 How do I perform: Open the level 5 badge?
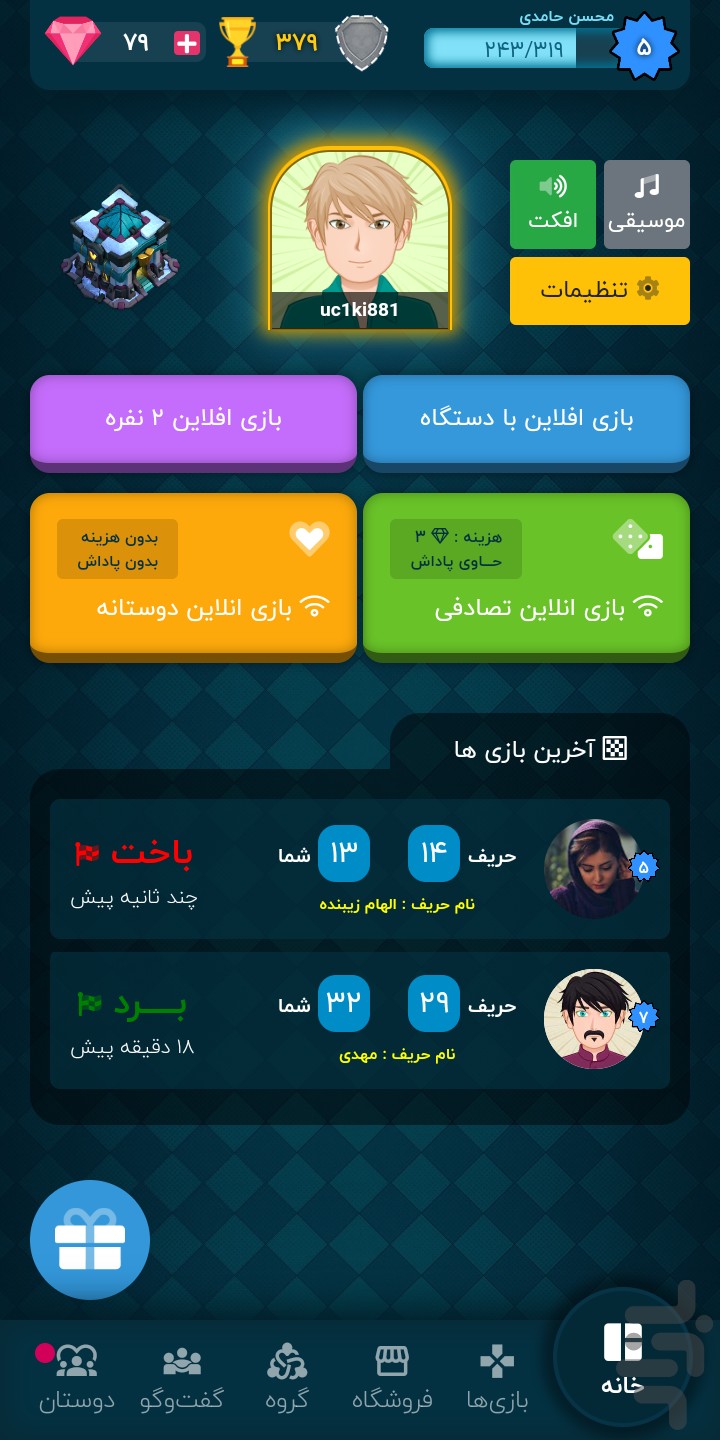point(643,46)
